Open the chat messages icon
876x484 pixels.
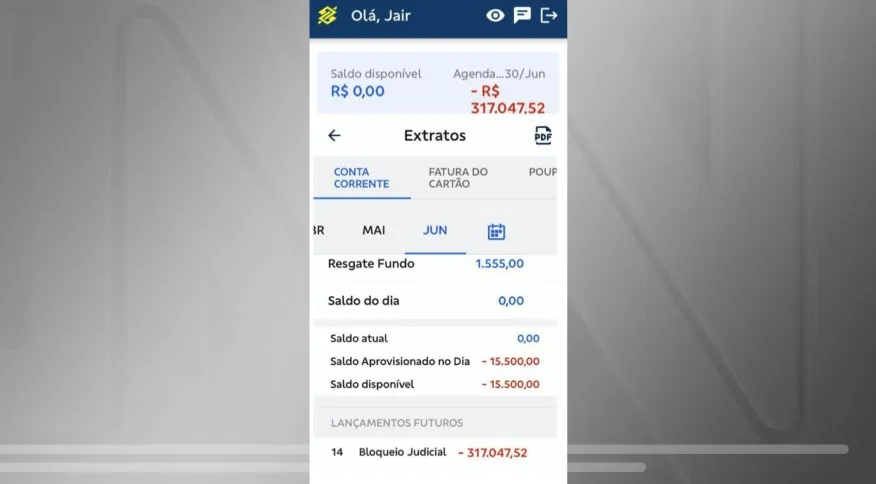522,15
